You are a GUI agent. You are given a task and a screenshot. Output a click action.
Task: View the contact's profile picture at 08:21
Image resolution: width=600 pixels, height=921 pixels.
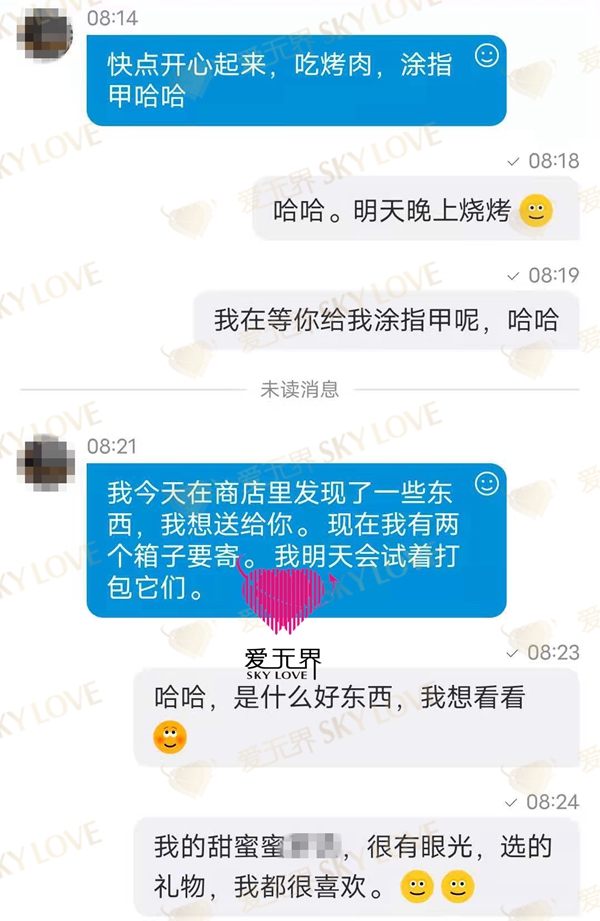(x=46, y=462)
